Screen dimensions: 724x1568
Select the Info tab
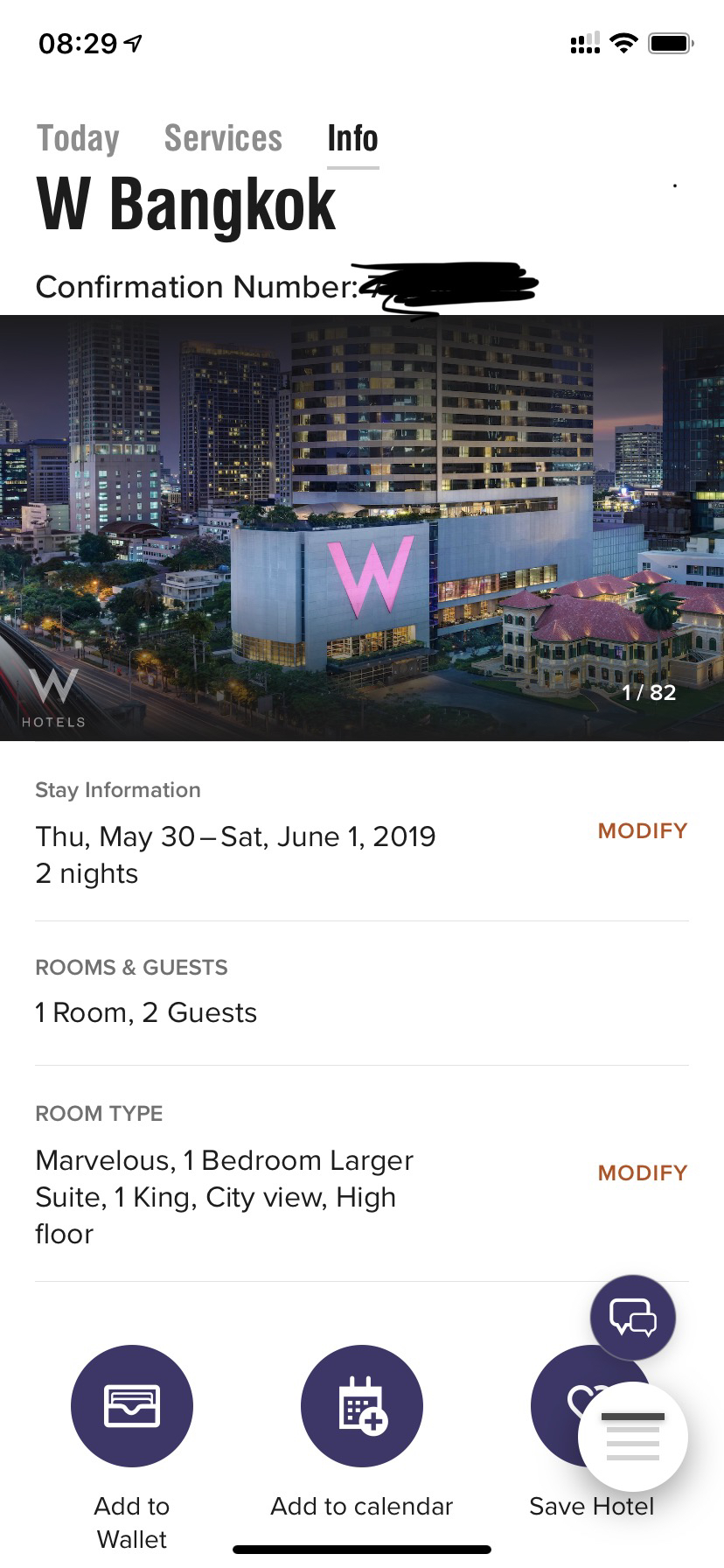[x=352, y=138]
